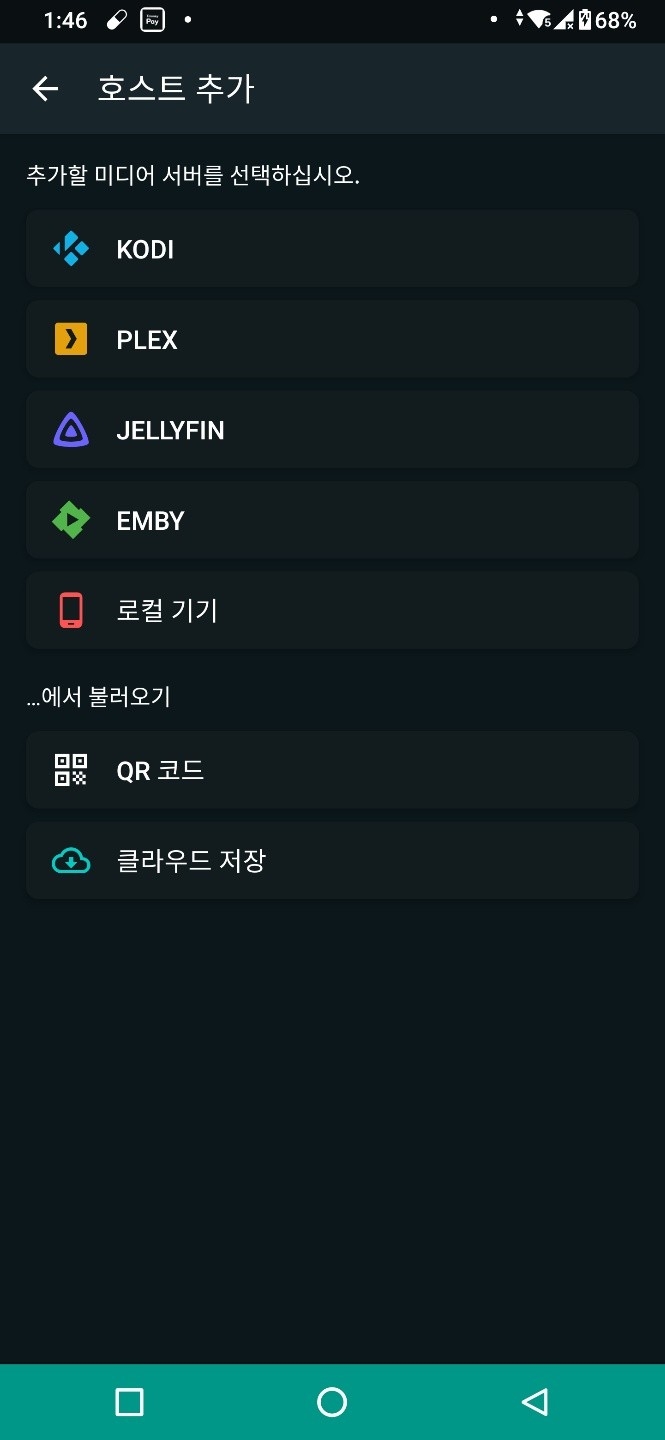Select KODI as the media server
Image resolution: width=665 pixels, height=1440 pixels.
tap(332, 249)
